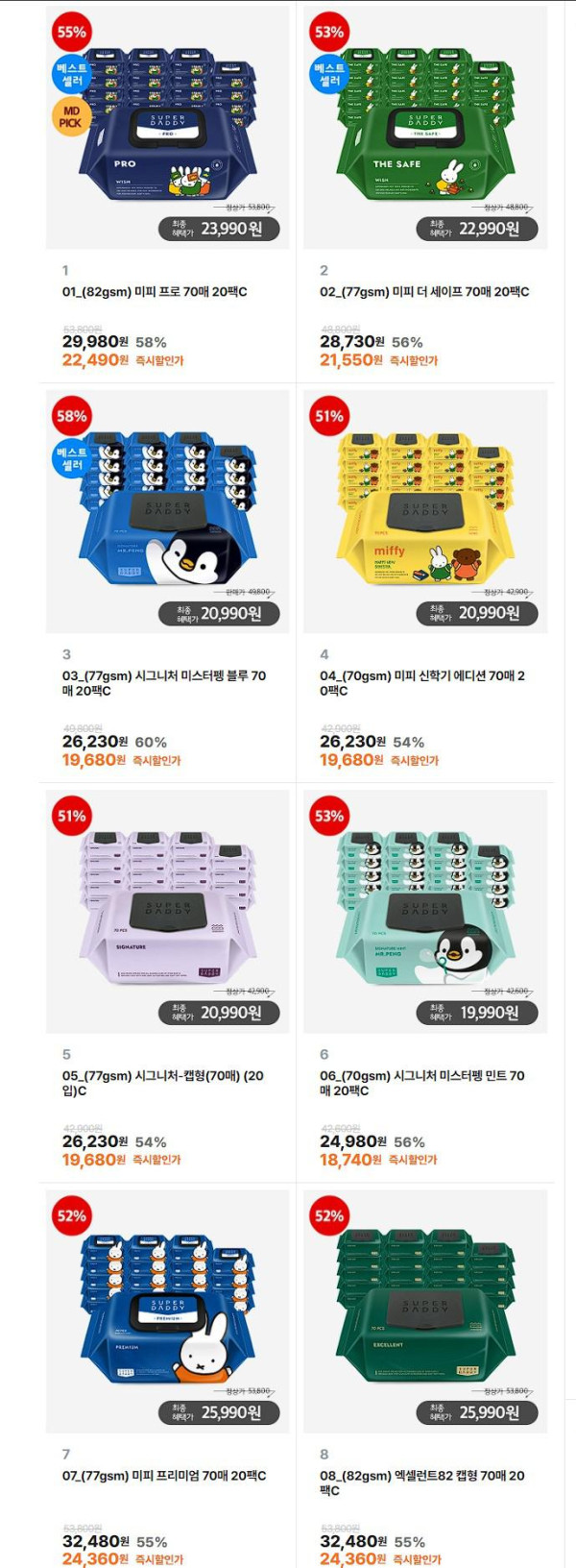Screen dimensions: 576x1568
Task: Open the 미피 프로 70매 20팩 product
Action: tap(155, 292)
